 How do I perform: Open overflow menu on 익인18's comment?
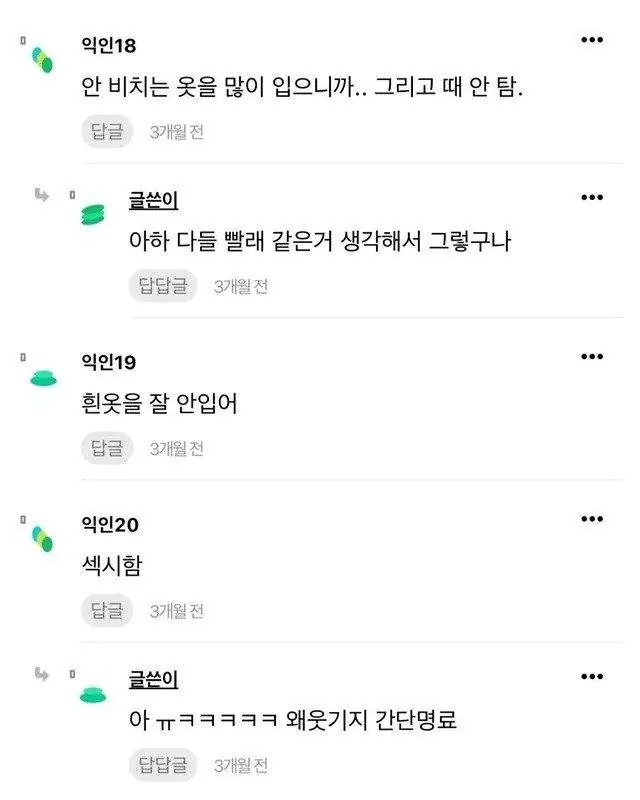(x=592, y=40)
